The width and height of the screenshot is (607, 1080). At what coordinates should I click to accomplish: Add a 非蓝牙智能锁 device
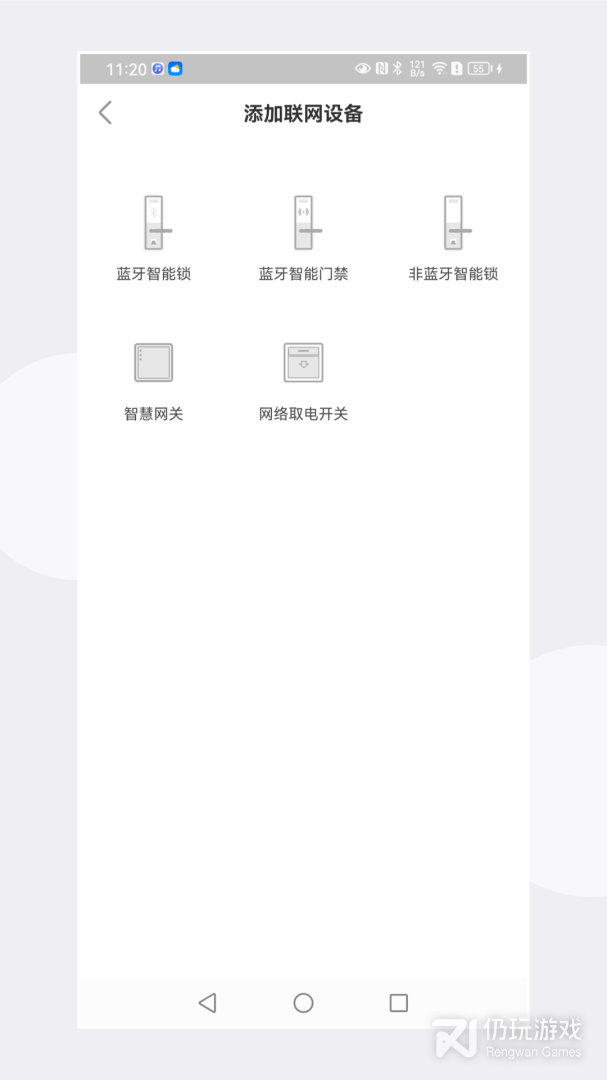tap(453, 237)
